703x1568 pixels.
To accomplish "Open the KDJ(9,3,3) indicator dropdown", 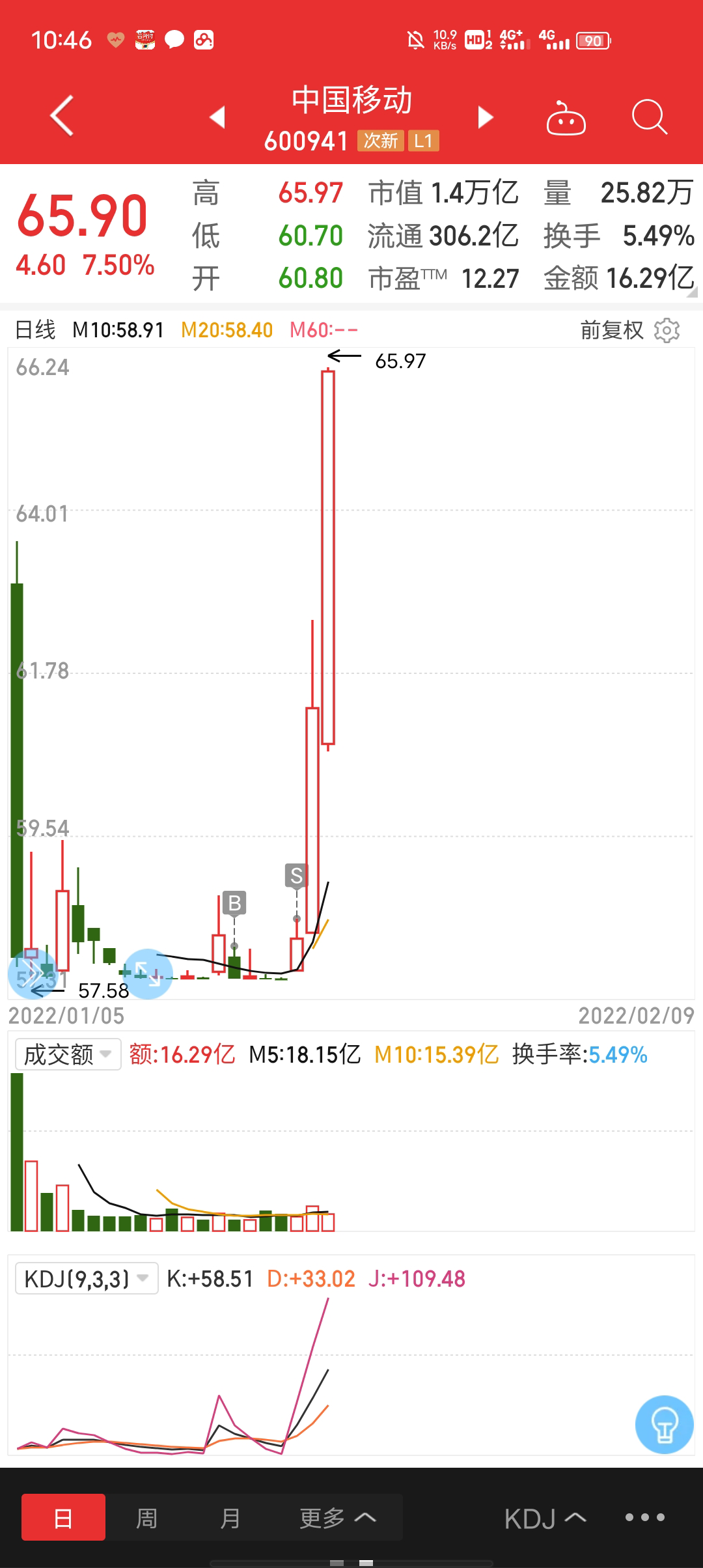I will [86, 1279].
